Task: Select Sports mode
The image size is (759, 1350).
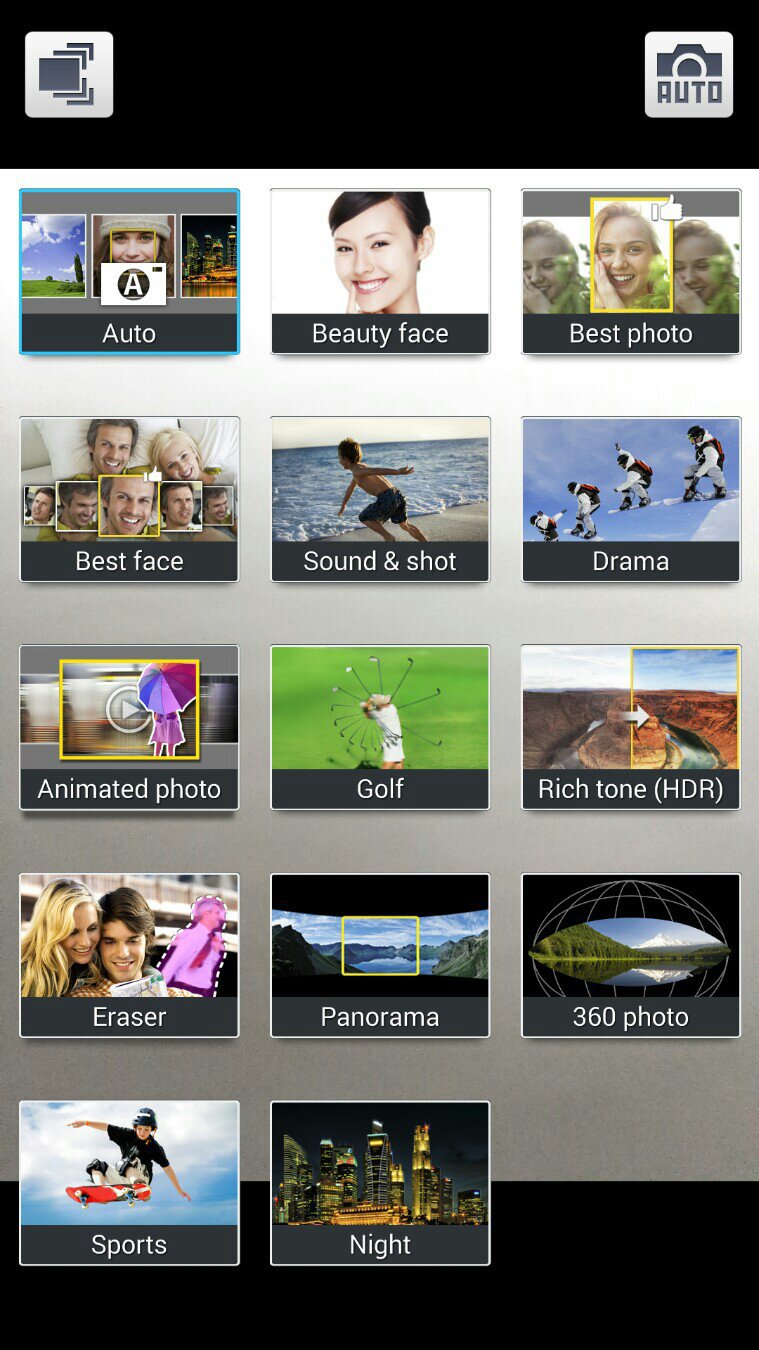Action: [129, 1183]
